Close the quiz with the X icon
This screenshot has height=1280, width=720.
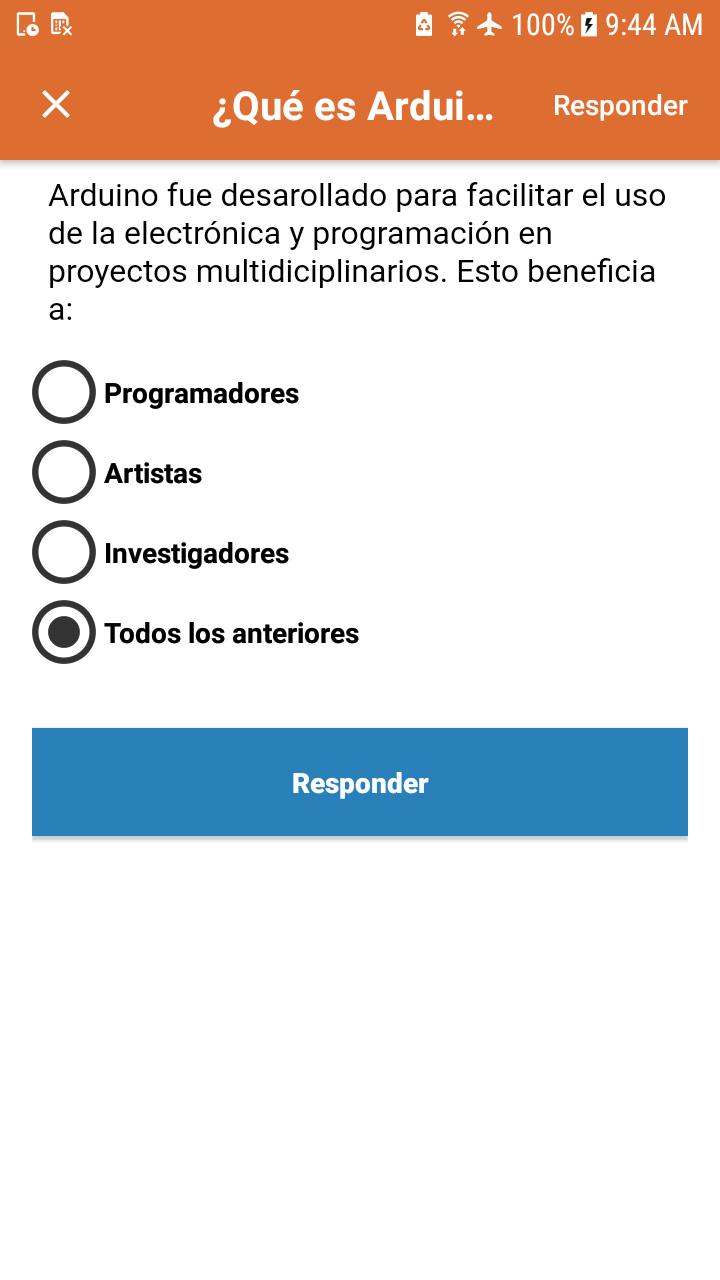click(56, 104)
